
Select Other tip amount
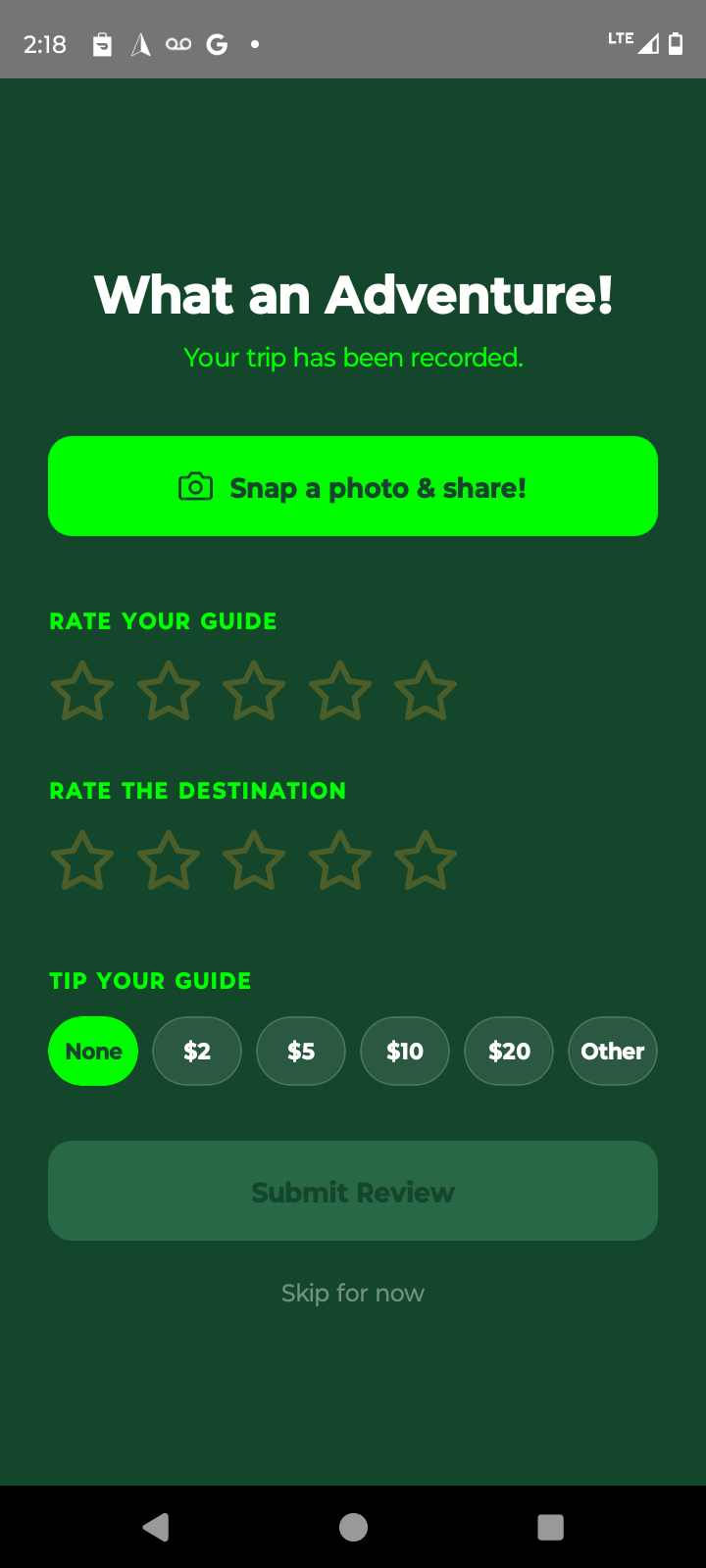click(613, 1052)
